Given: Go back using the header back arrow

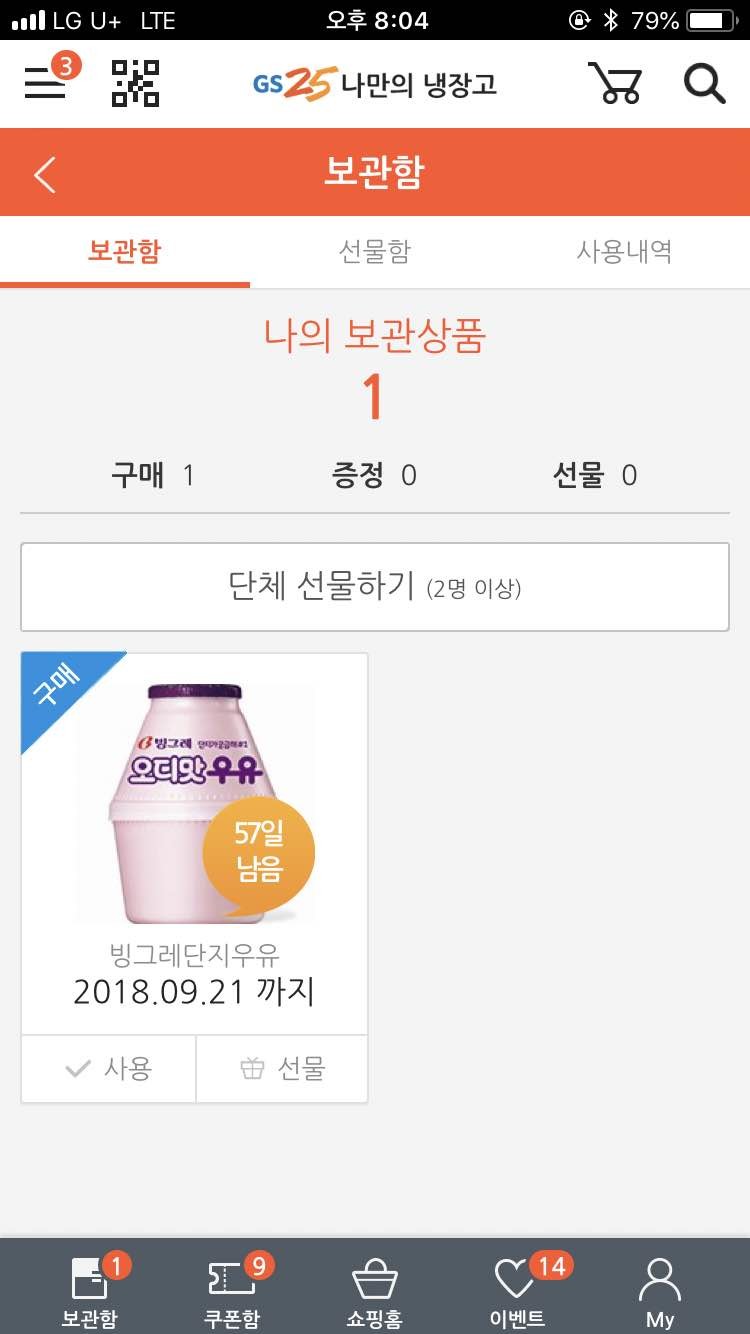Looking at the screenshot, I should (x=43, y=172).
